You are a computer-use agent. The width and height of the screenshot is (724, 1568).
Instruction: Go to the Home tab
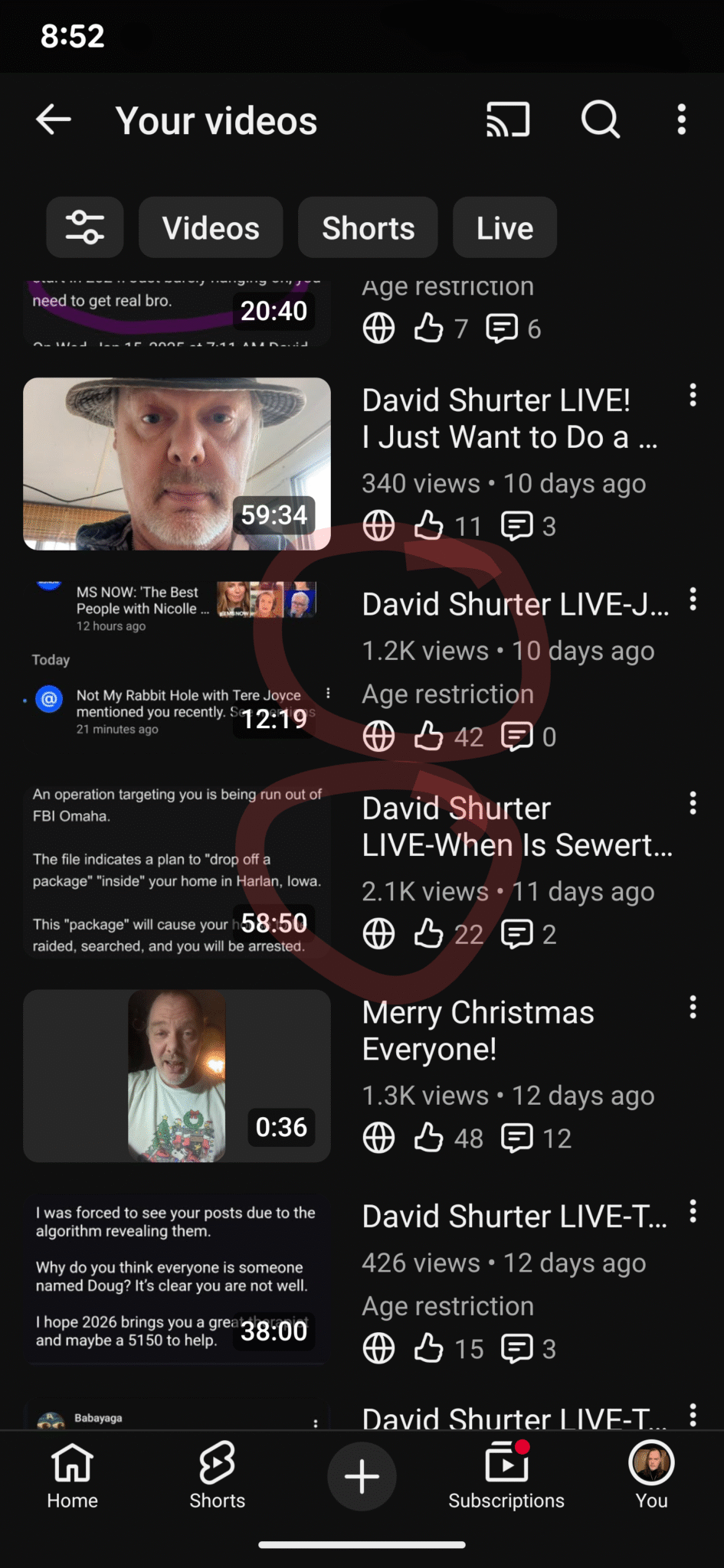tap(72, 1475)
